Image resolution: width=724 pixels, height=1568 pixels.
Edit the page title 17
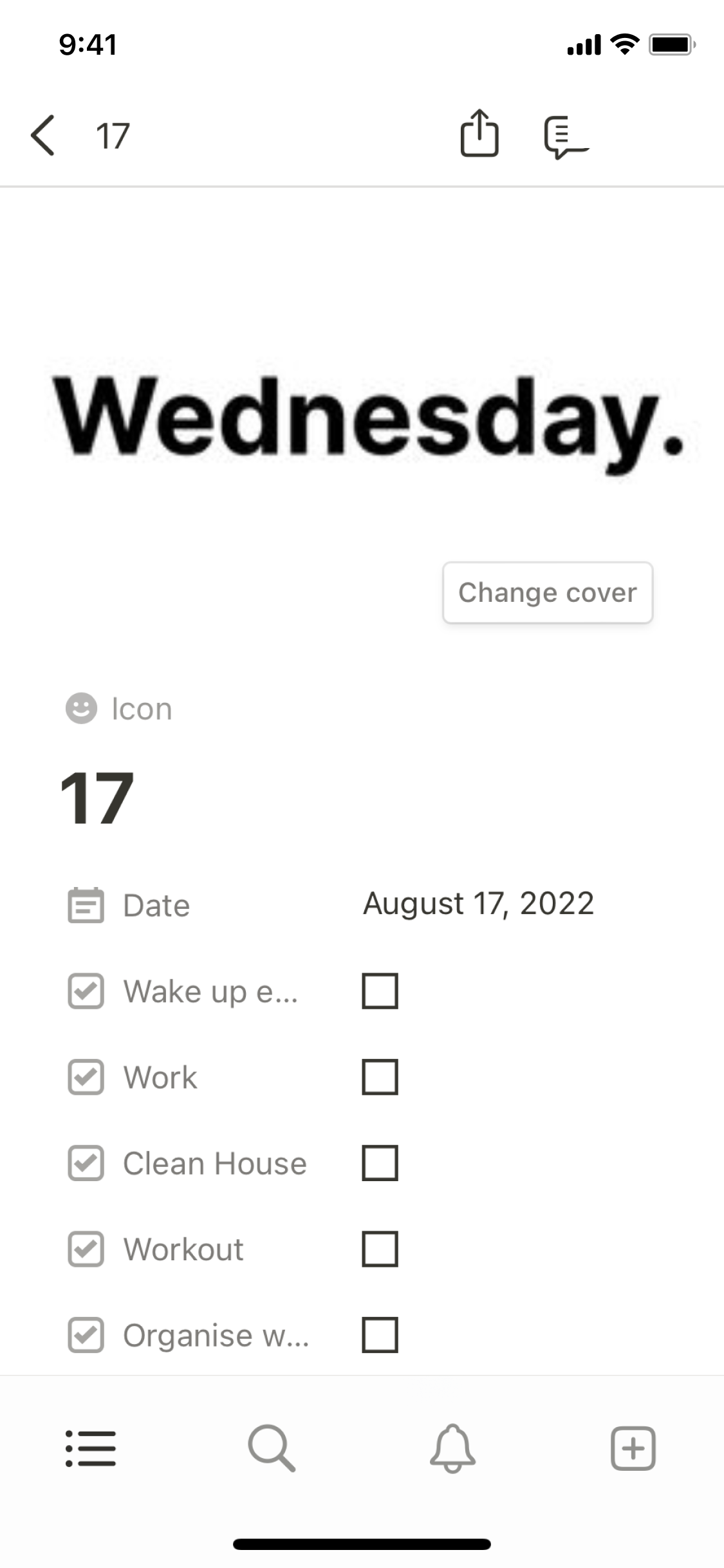point(97,799)
